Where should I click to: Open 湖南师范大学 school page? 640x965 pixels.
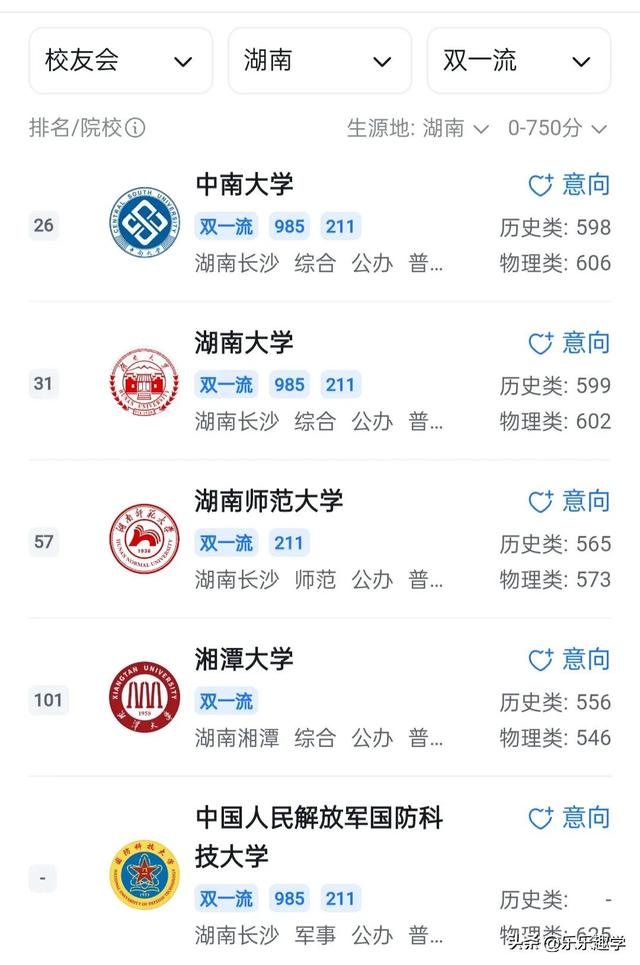tap(268, 500)
